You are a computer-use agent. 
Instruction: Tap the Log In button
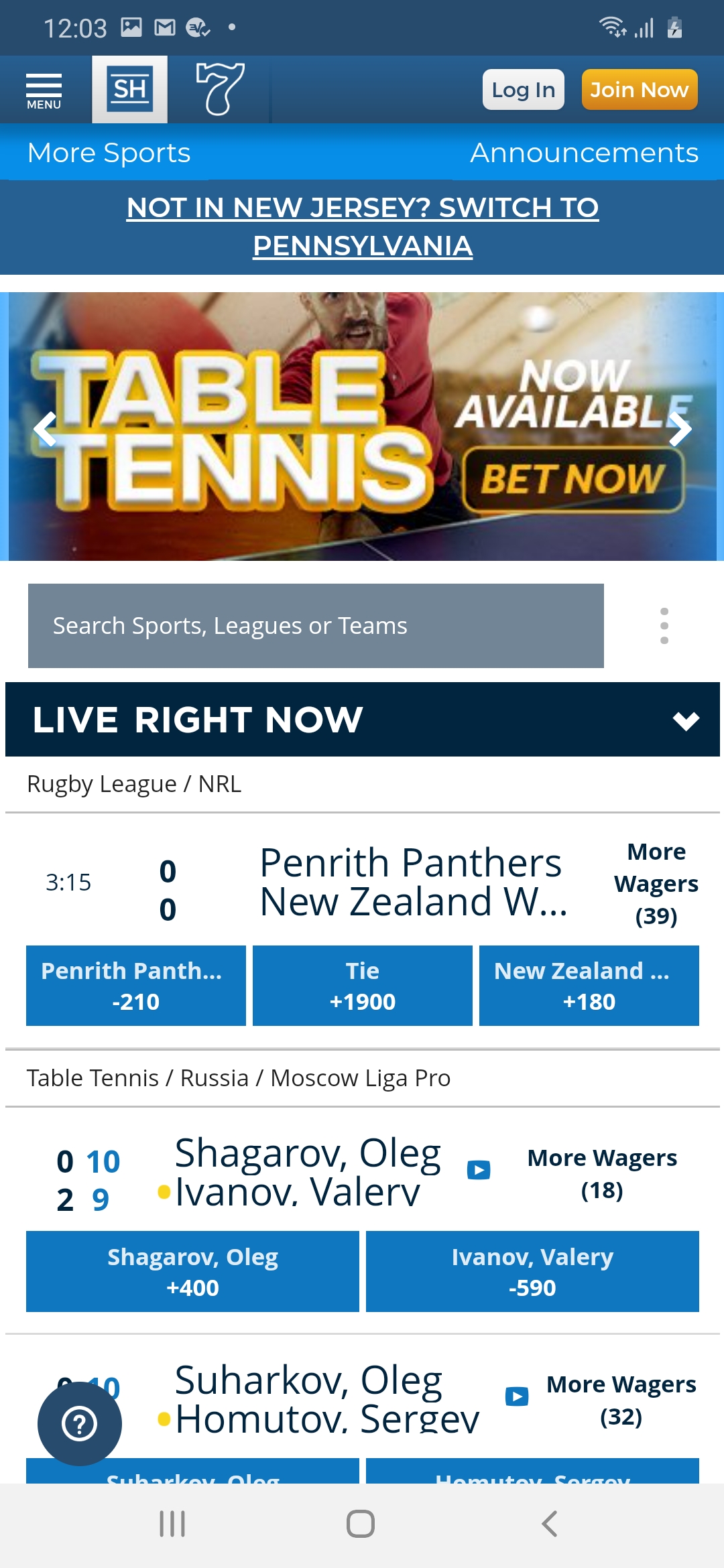[524, 89]
